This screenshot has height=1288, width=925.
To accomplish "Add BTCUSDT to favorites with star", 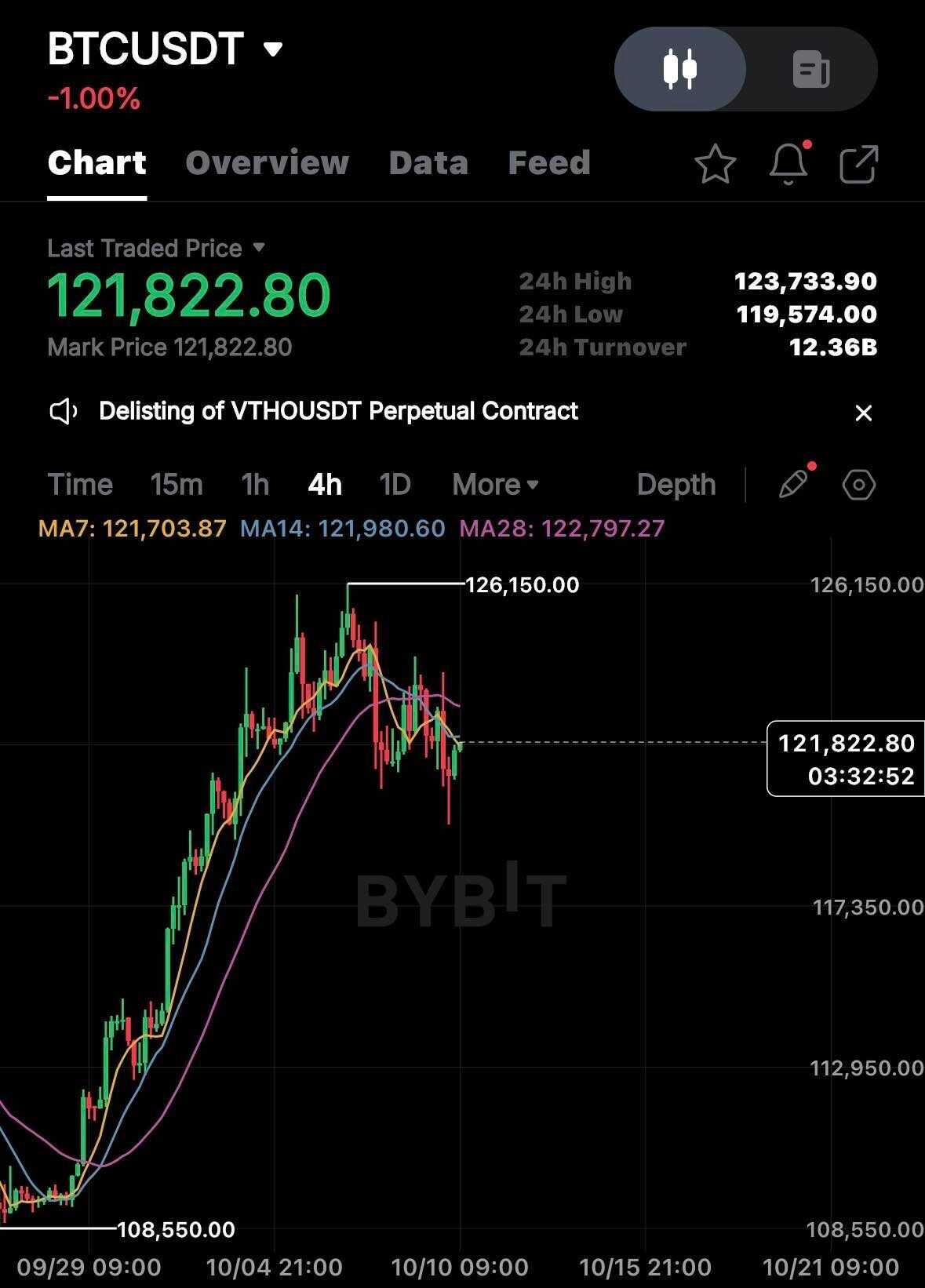I will (715, 165).
